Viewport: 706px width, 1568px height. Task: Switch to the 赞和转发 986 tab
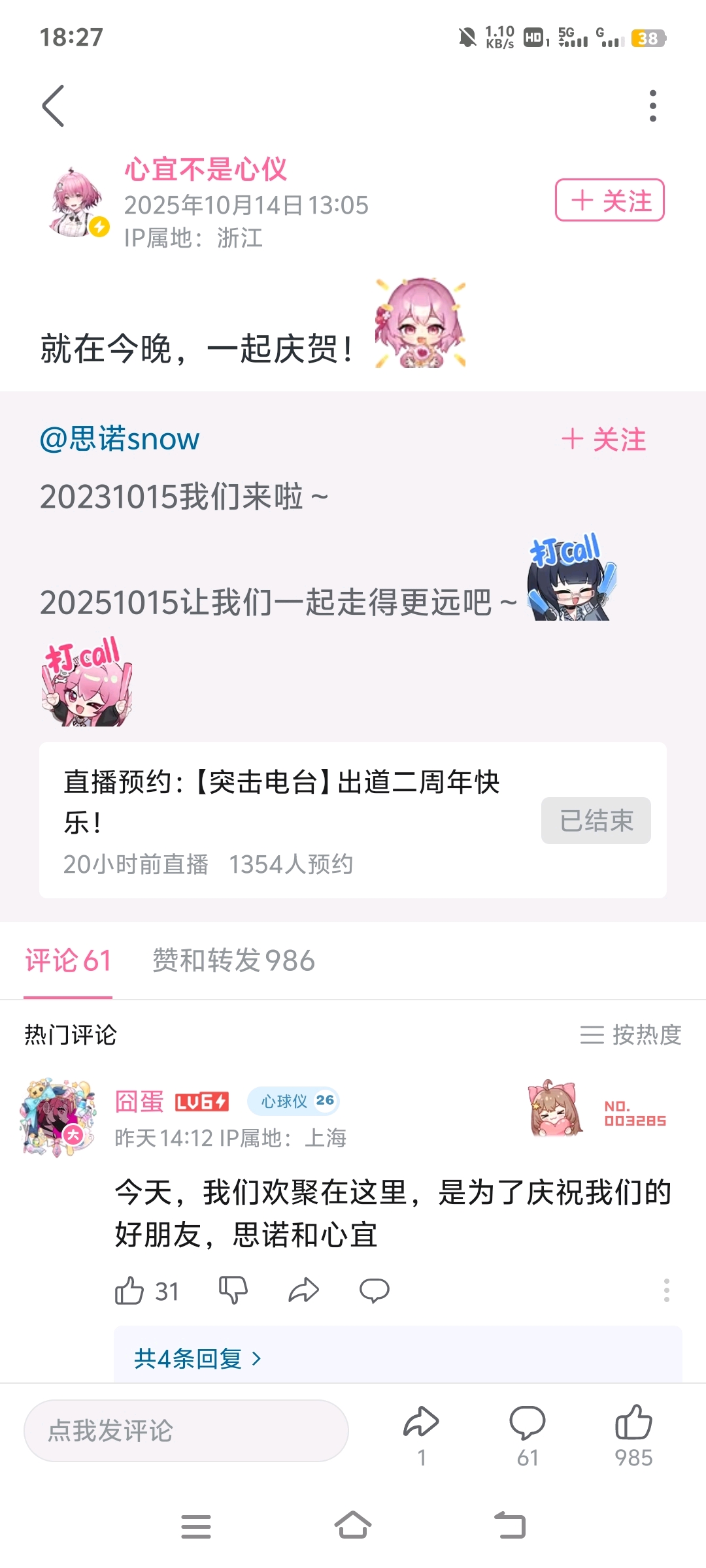click(x=233, y=961)
